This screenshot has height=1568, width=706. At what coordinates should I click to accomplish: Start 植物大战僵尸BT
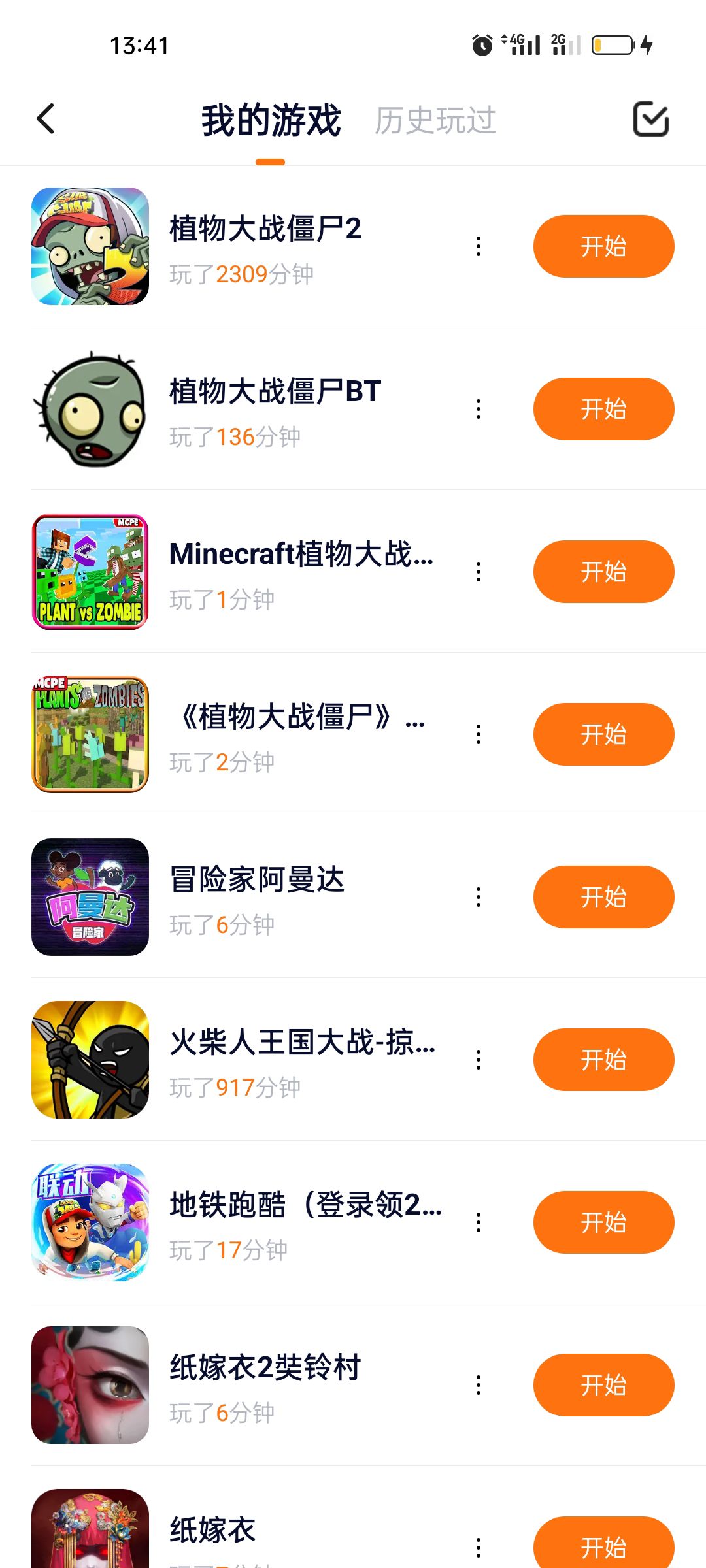[603, 409]
